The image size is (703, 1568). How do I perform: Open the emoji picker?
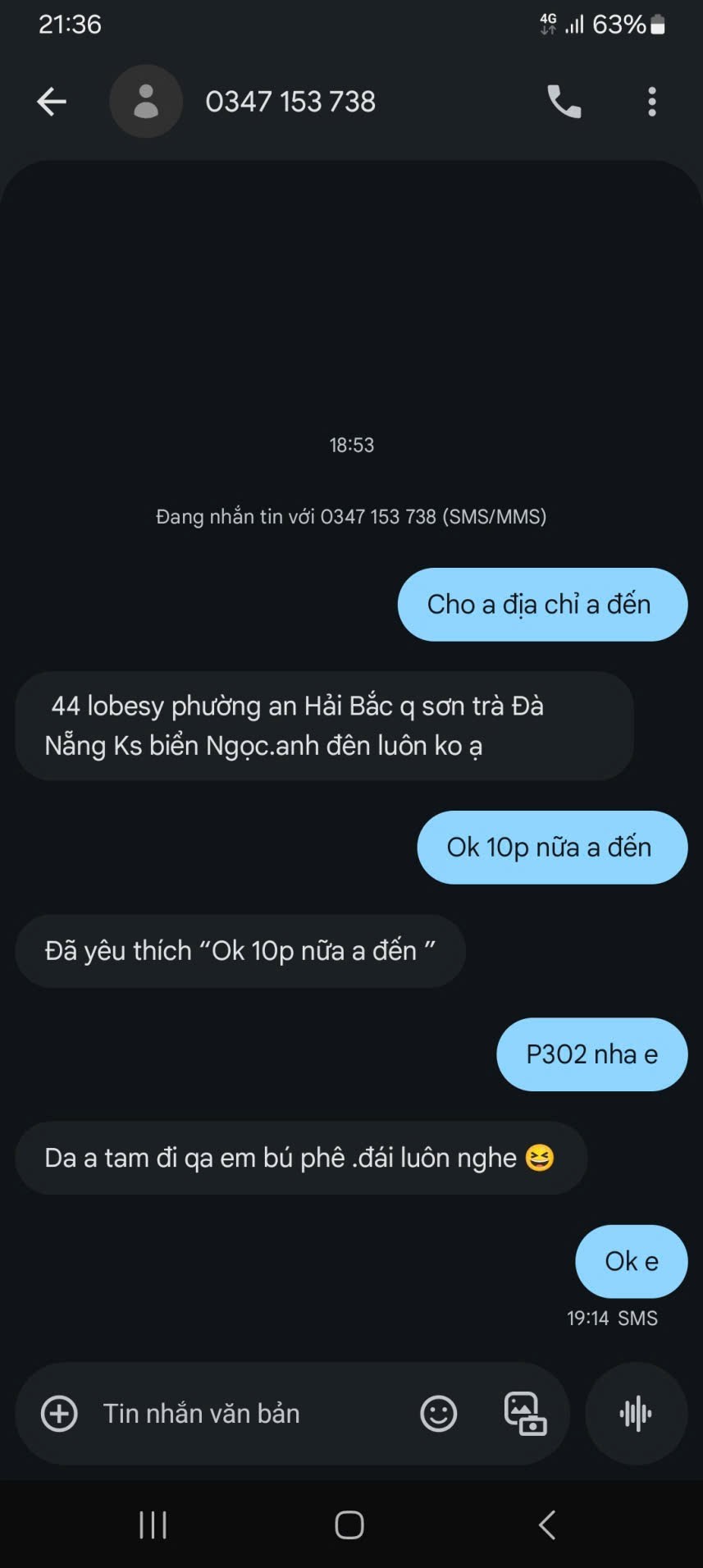439,1414
